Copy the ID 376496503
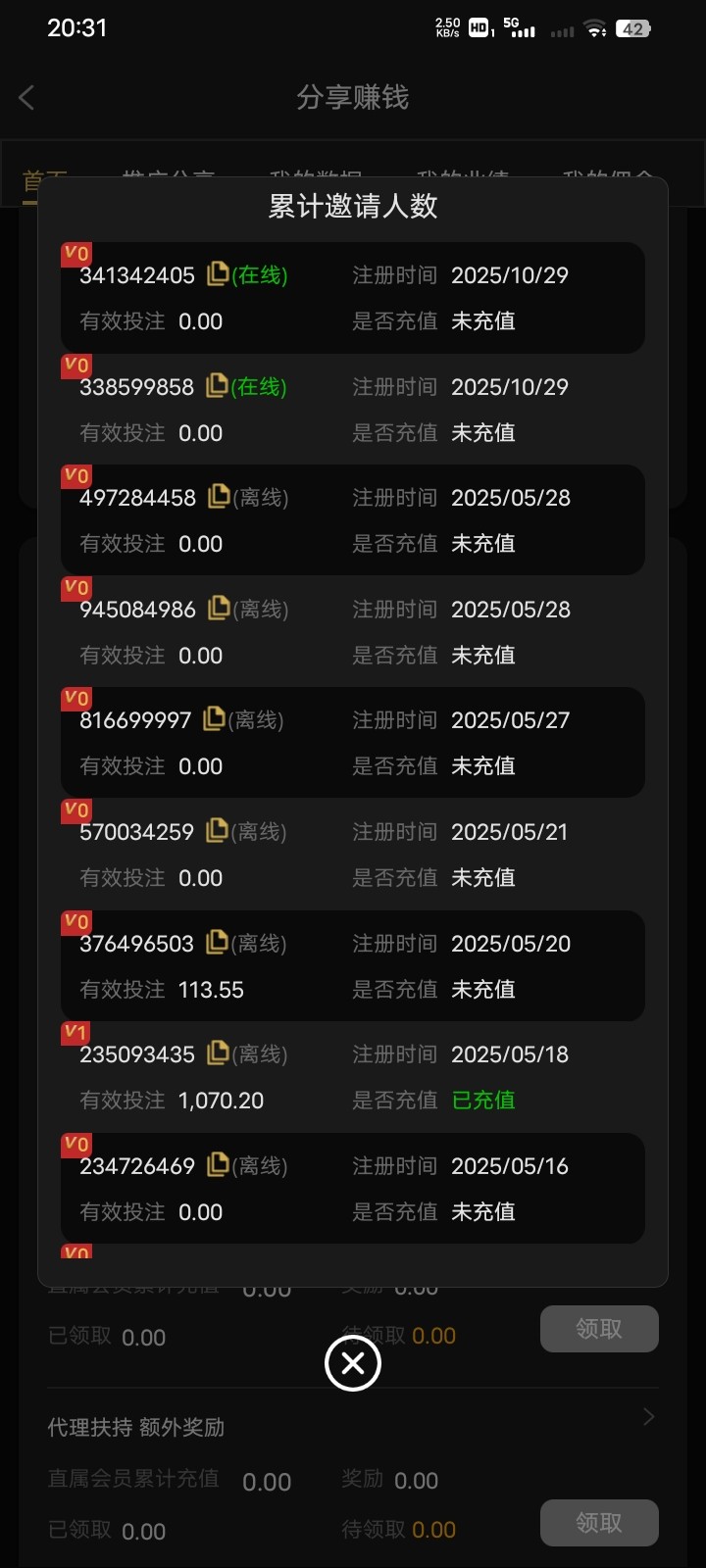This screenshot has width=706, height=1568. (x=217, y=943)
